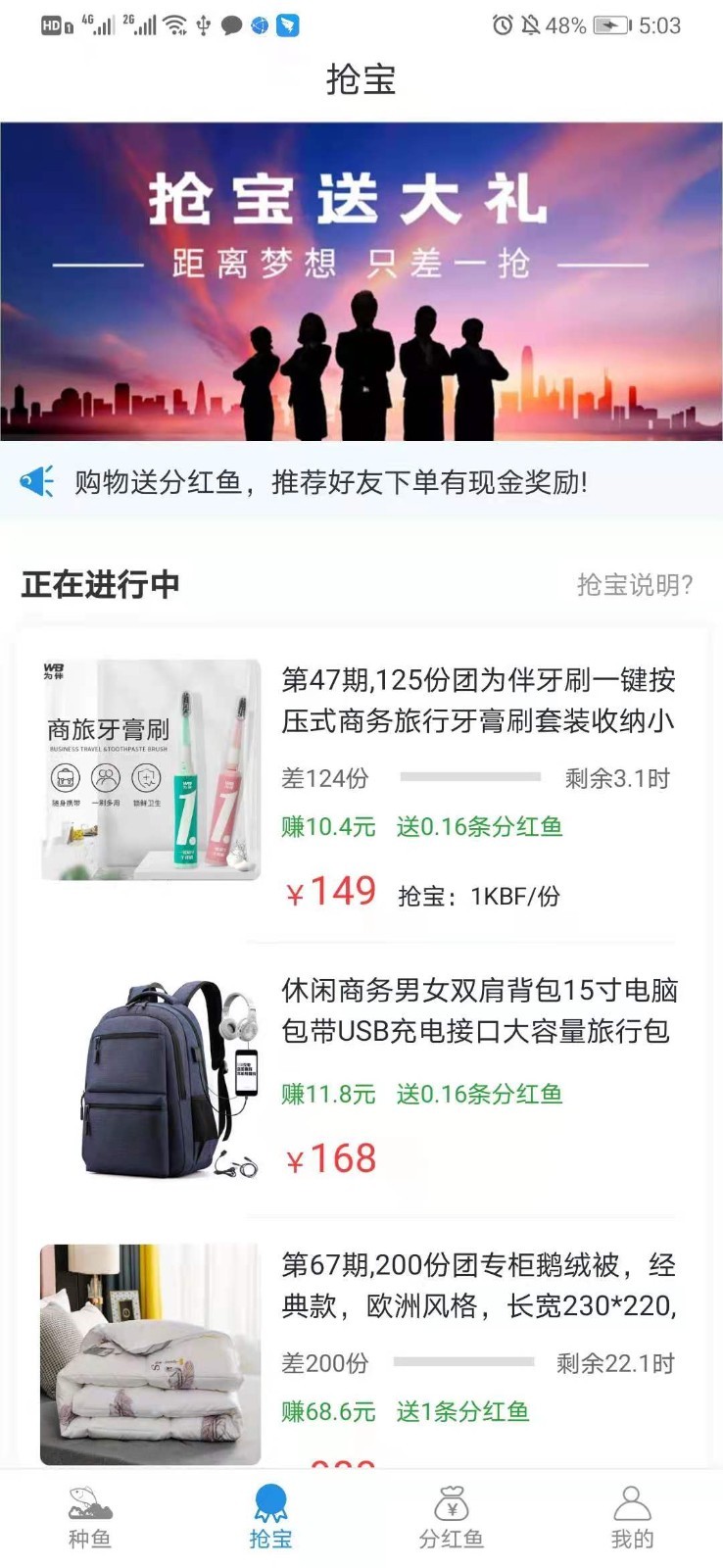Screen dimensions: 723x1568
Task: Switch to the 分红鱼 section
Action: [452, 1514]
